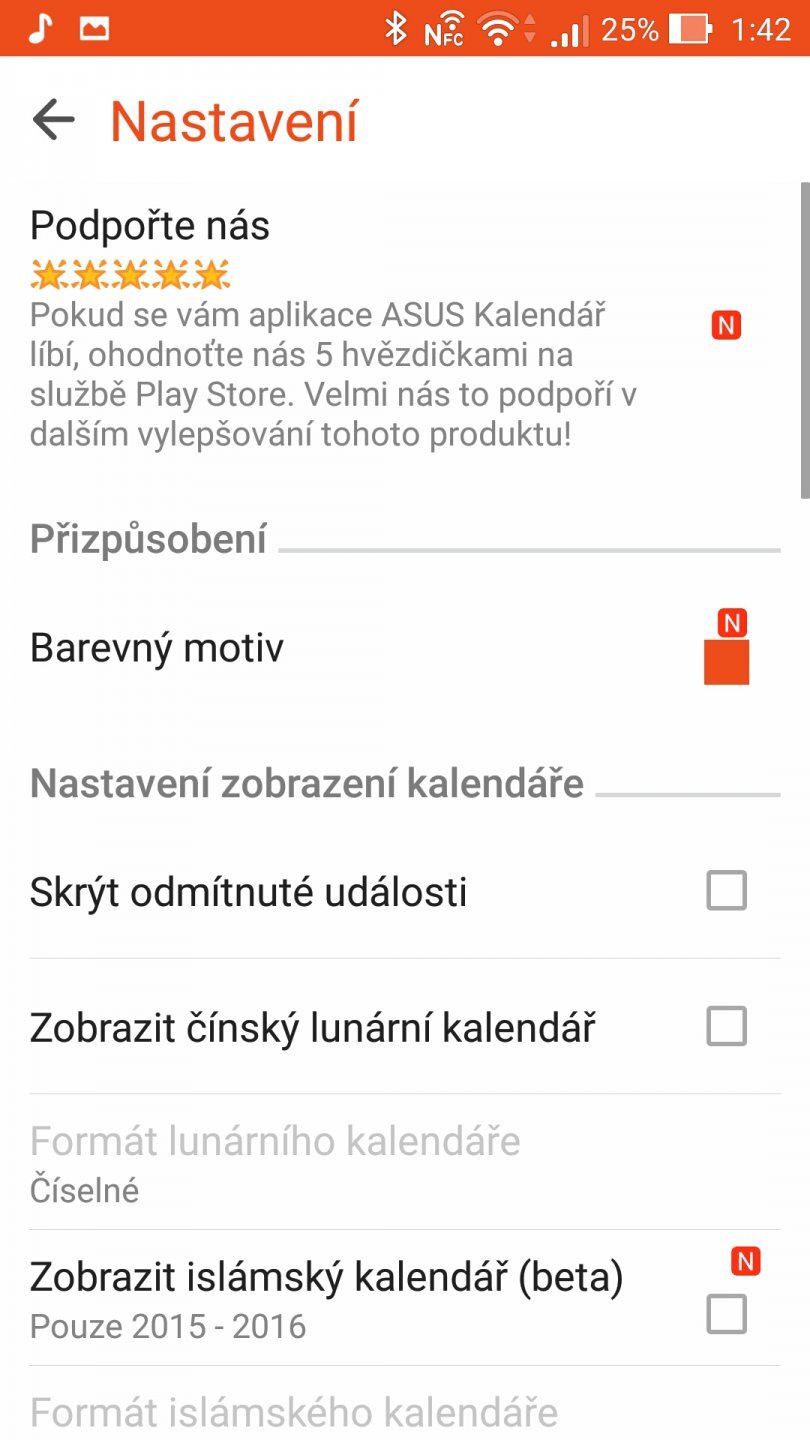Go back from Nastavení
810x1440 pixels.
[54, 121]
